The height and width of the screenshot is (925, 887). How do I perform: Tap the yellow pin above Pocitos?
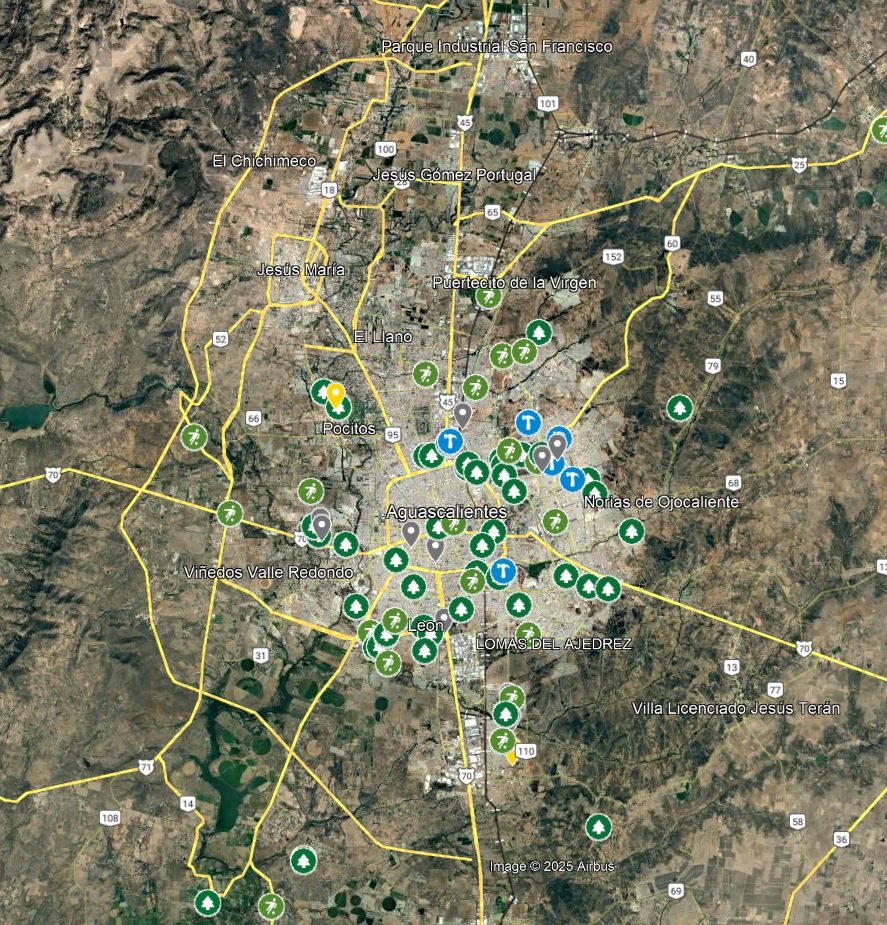pyautogui.click(x=336, y=395)
